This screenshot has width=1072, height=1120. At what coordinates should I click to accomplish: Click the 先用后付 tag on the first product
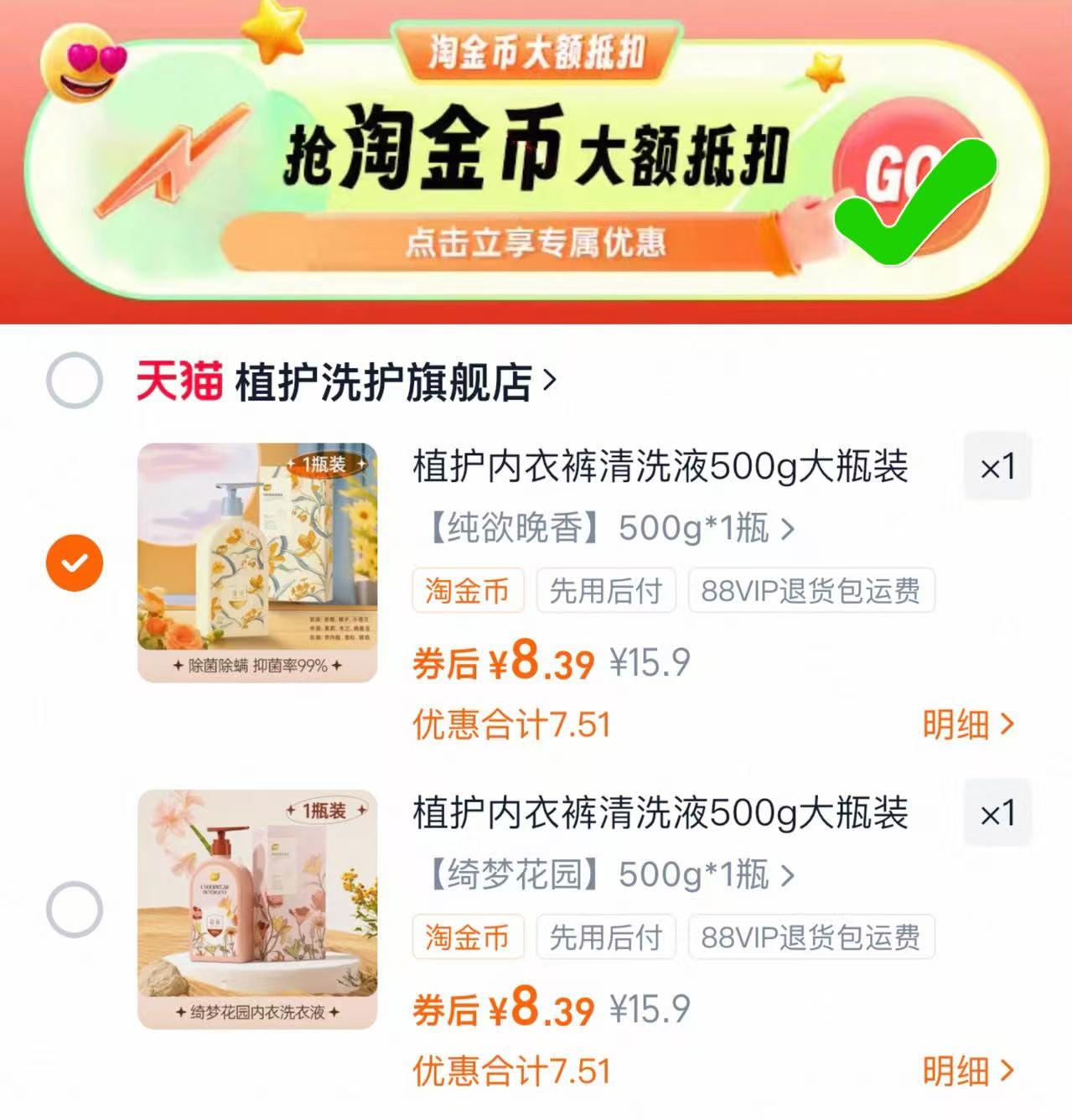(607, 591)
